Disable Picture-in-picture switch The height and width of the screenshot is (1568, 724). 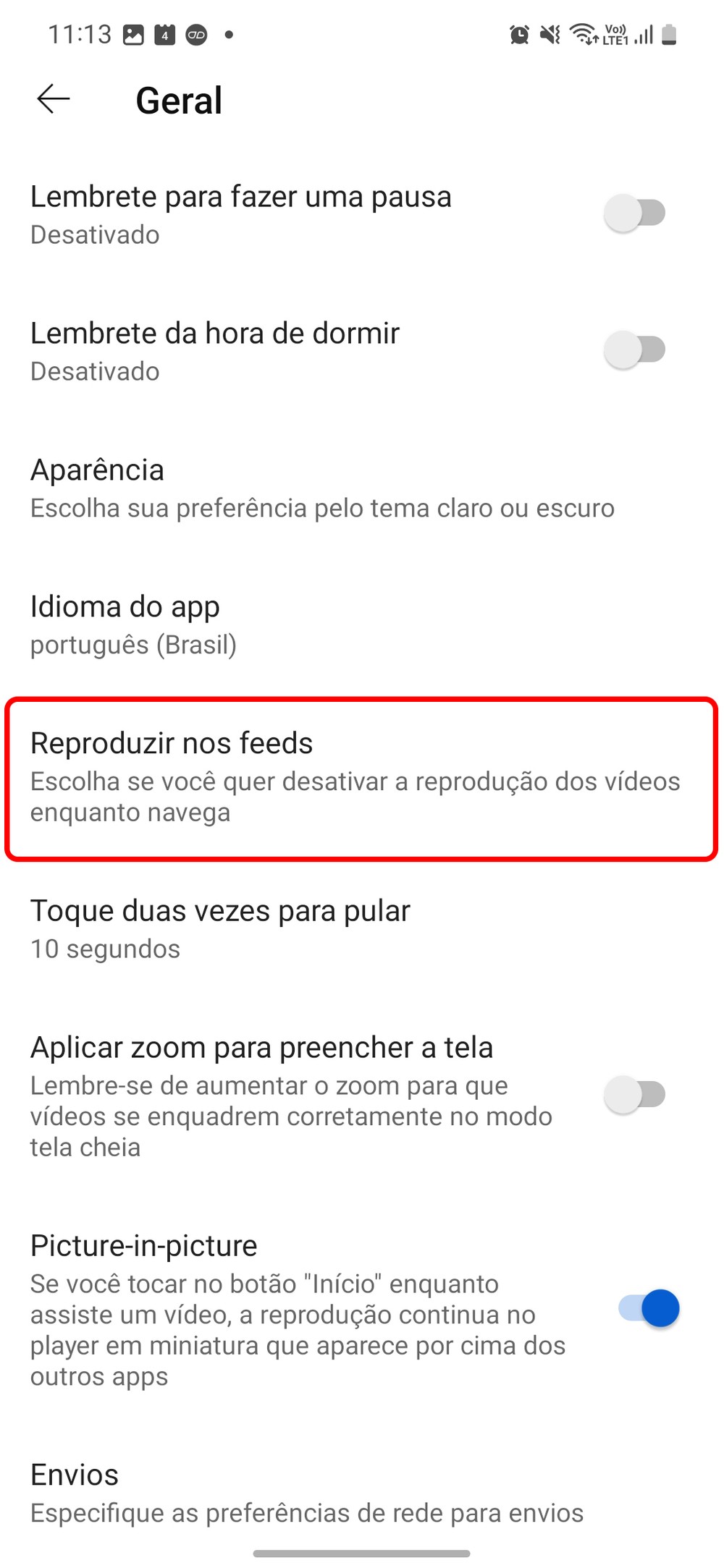(649, 1308)
